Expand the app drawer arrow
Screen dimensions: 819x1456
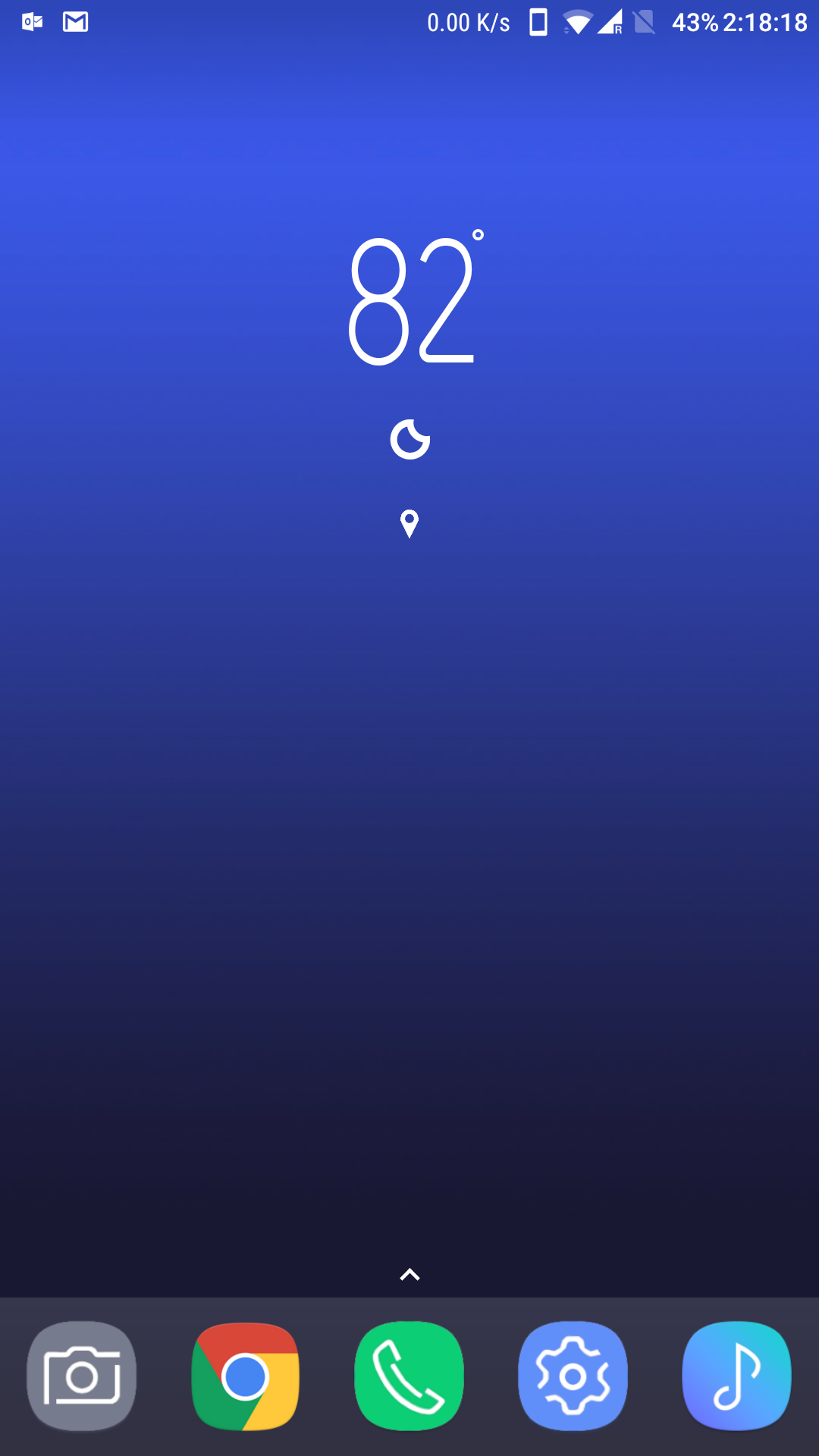(x=409, y=1275)
